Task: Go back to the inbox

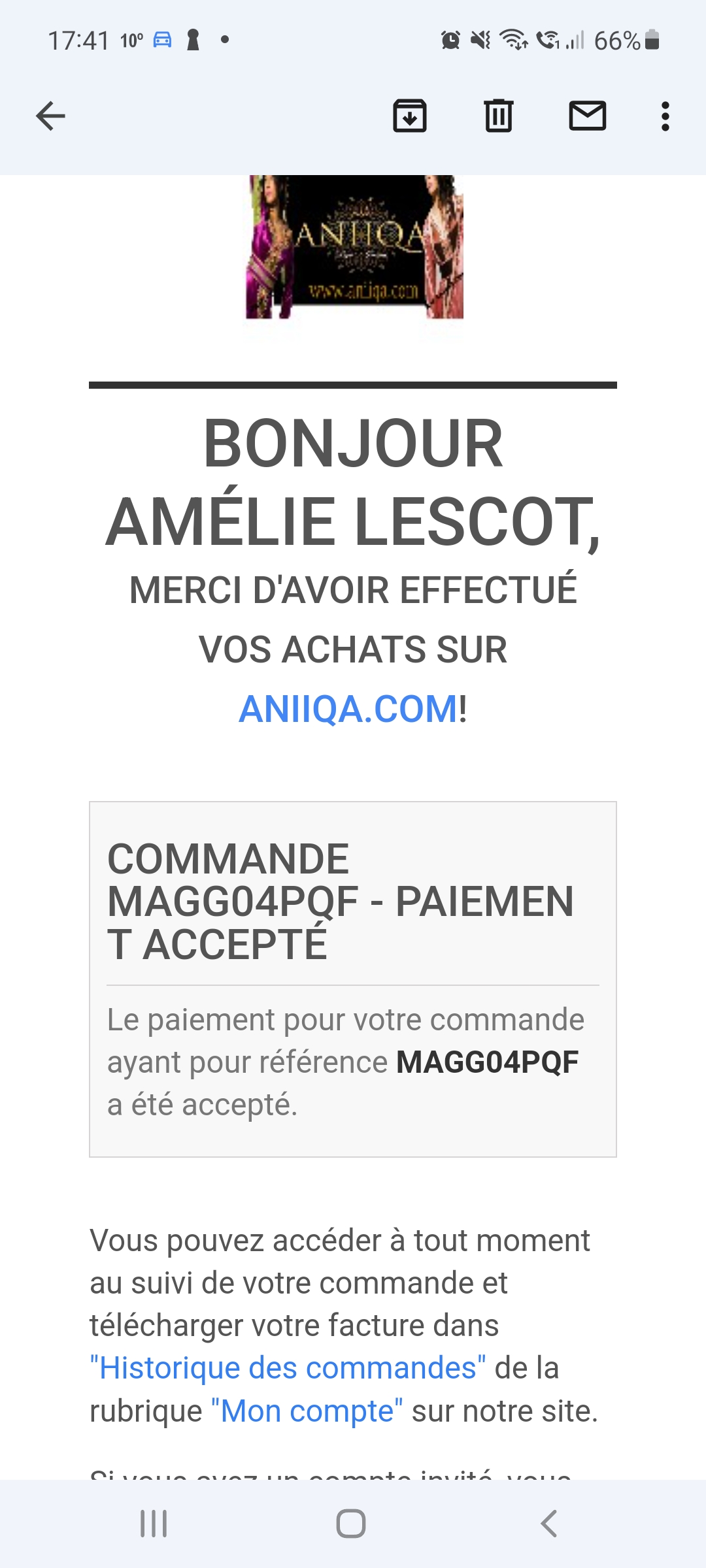Action: point(50,116)
